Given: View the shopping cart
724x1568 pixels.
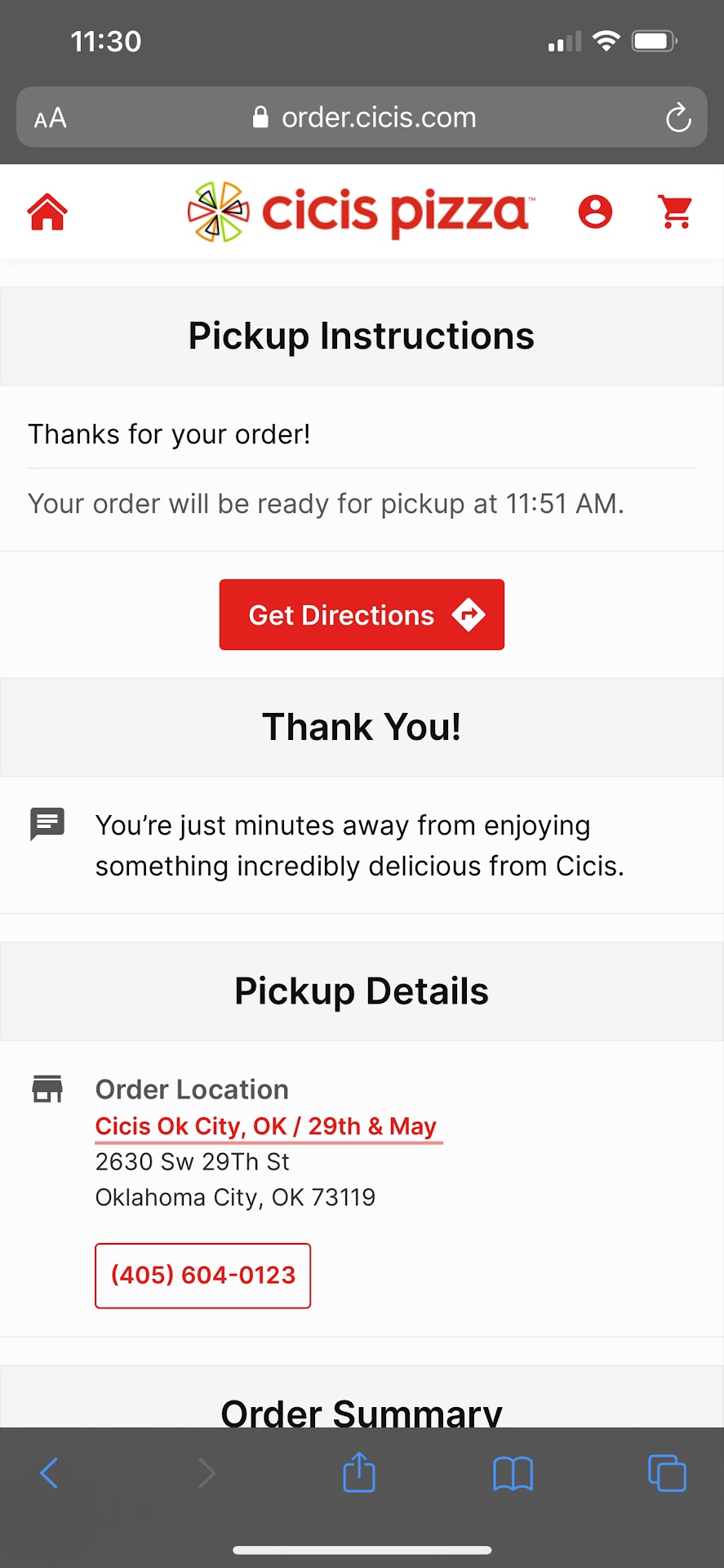Looking at the screenshot, I should pyautogui.click(x=676, y=212).
